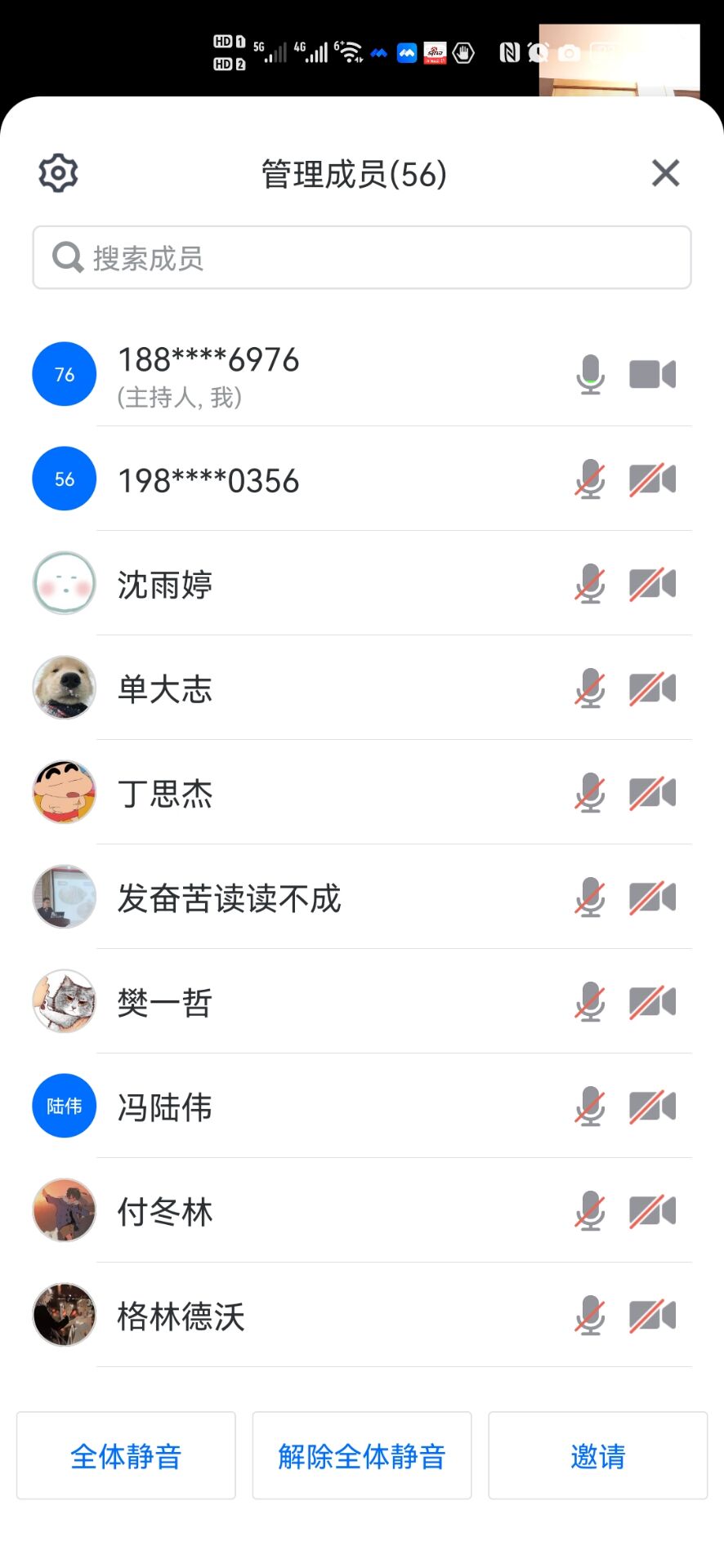The height and width of the screenshot is (1568, 724).
Task: Request video from 沈雨婷
Action: tap(652, 584)
